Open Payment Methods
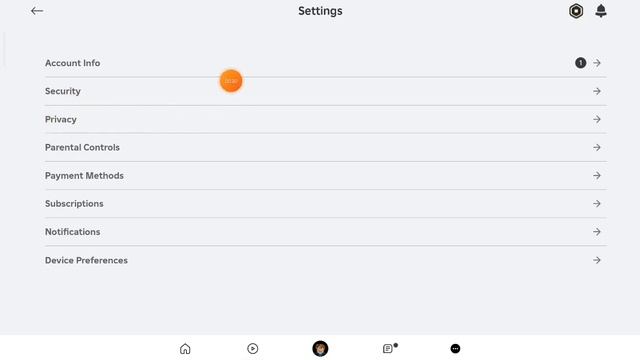The width and height of the screenshot is (640, 360). 325,176
